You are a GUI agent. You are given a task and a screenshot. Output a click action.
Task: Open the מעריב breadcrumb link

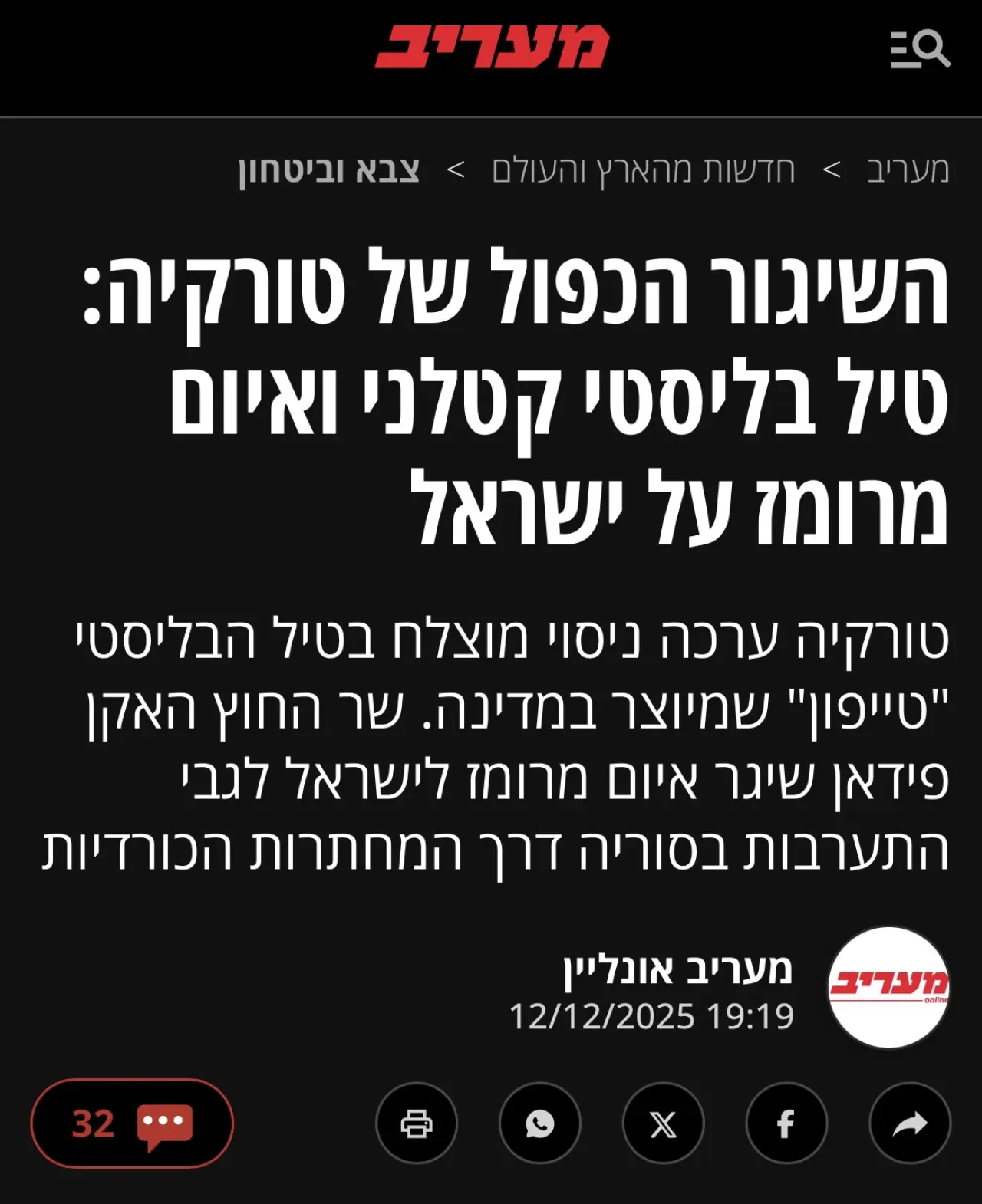tap(908, 169)
